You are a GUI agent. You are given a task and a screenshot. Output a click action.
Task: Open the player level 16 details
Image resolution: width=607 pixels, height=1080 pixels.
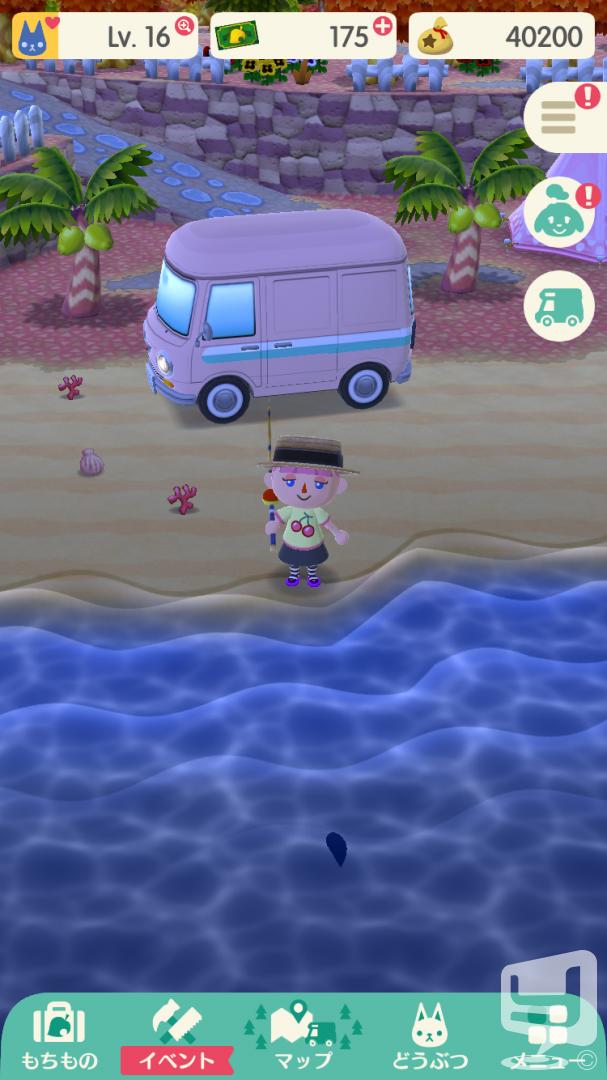(105, 35)
